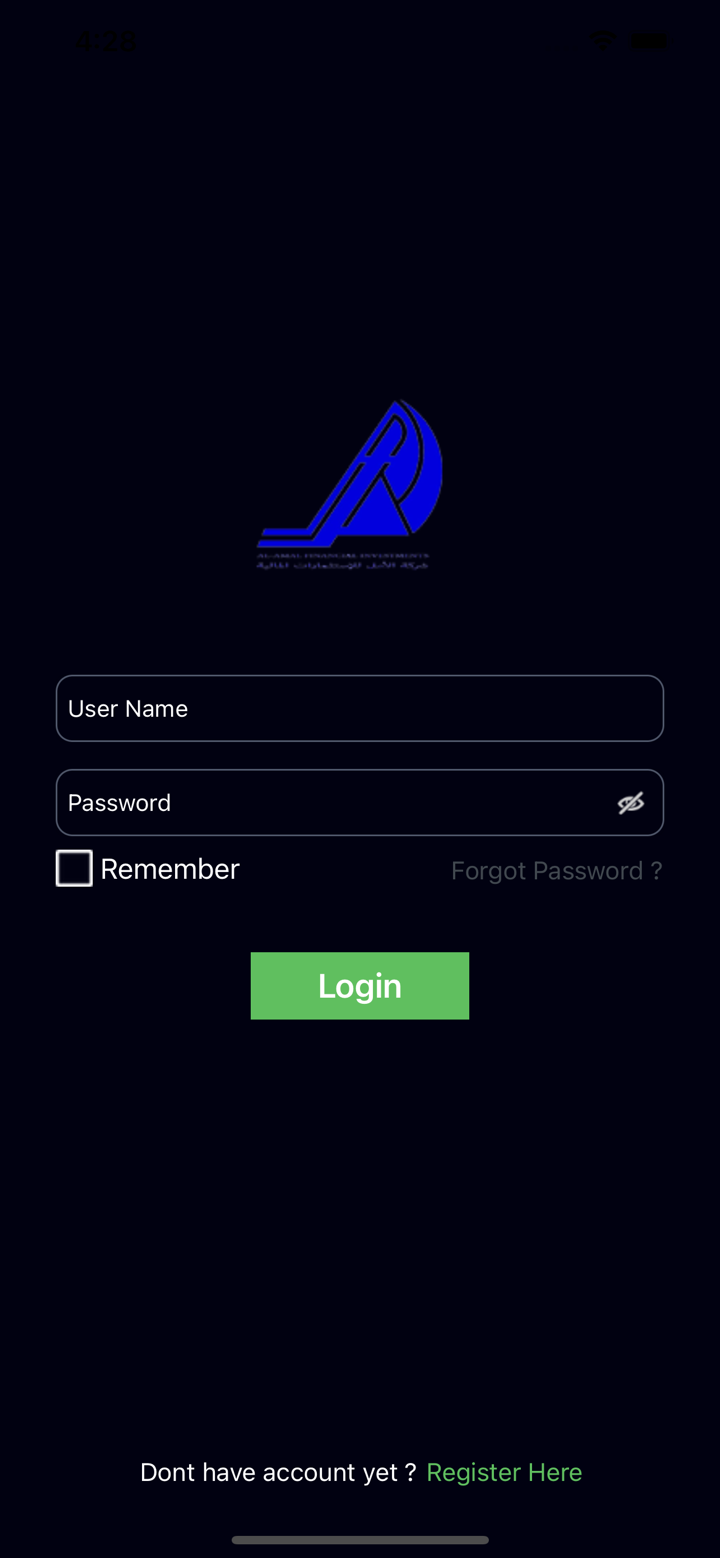Check the Remember checkbox
Image resolution: width=720 pixels, height=1558 pixels.
pos(74,868)
